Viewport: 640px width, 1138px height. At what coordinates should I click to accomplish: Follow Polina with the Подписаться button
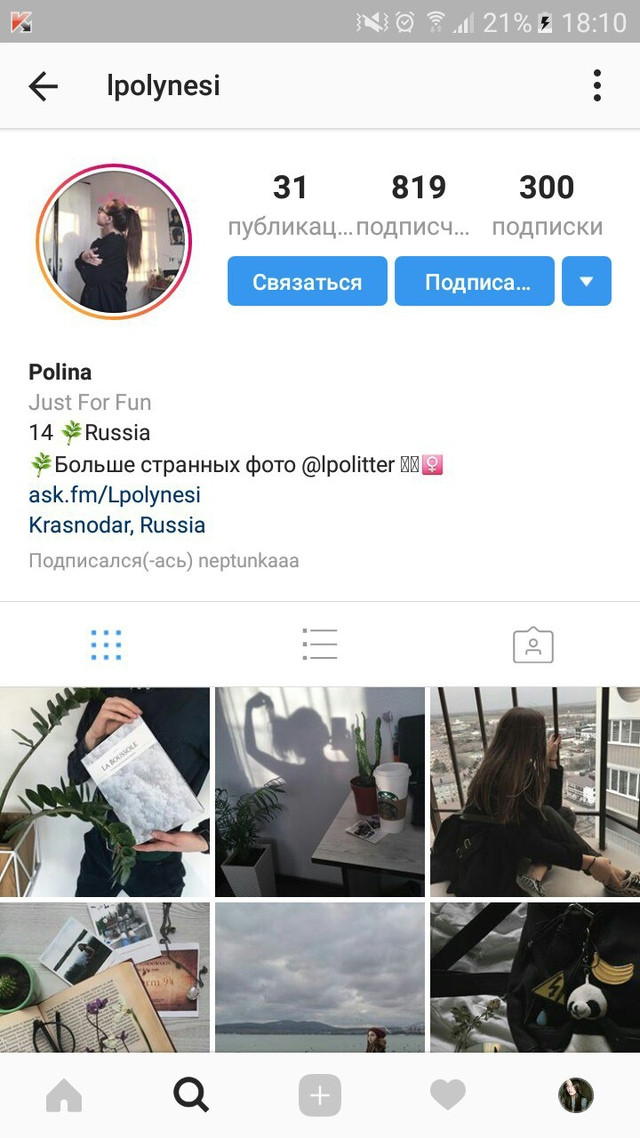475,282
